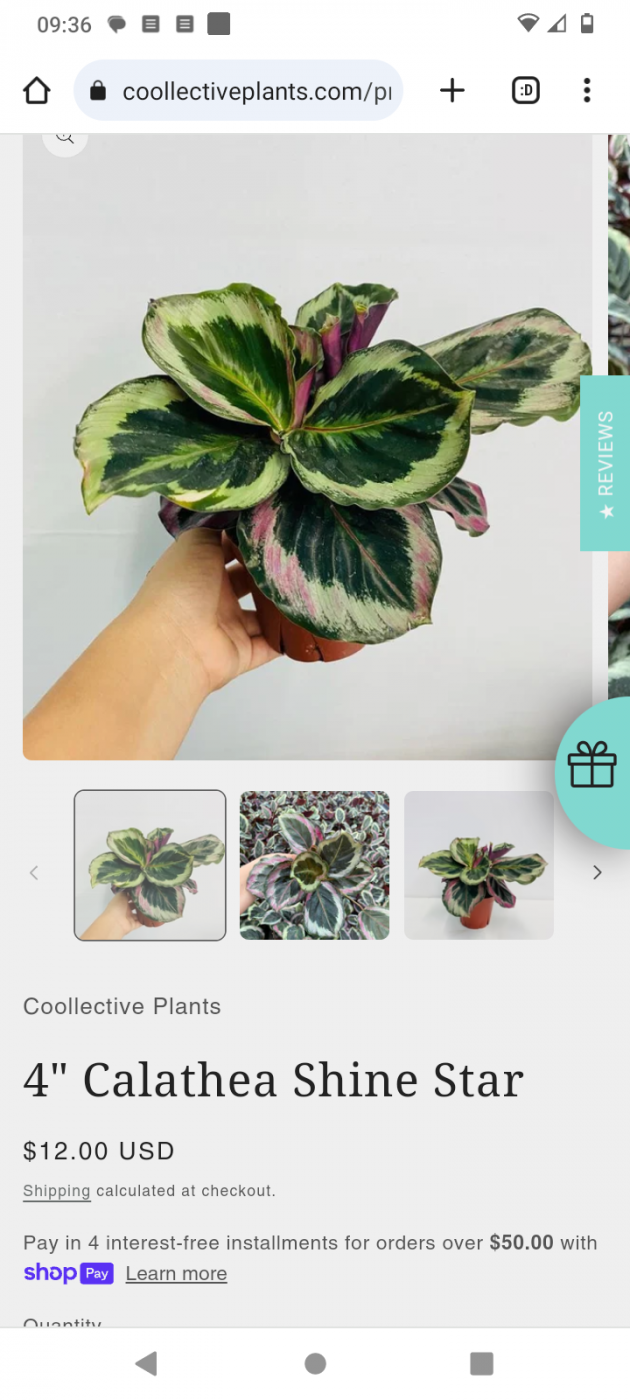Show previous thumbnails with left arrow
630x1400 pixels.
coord(34,873)
